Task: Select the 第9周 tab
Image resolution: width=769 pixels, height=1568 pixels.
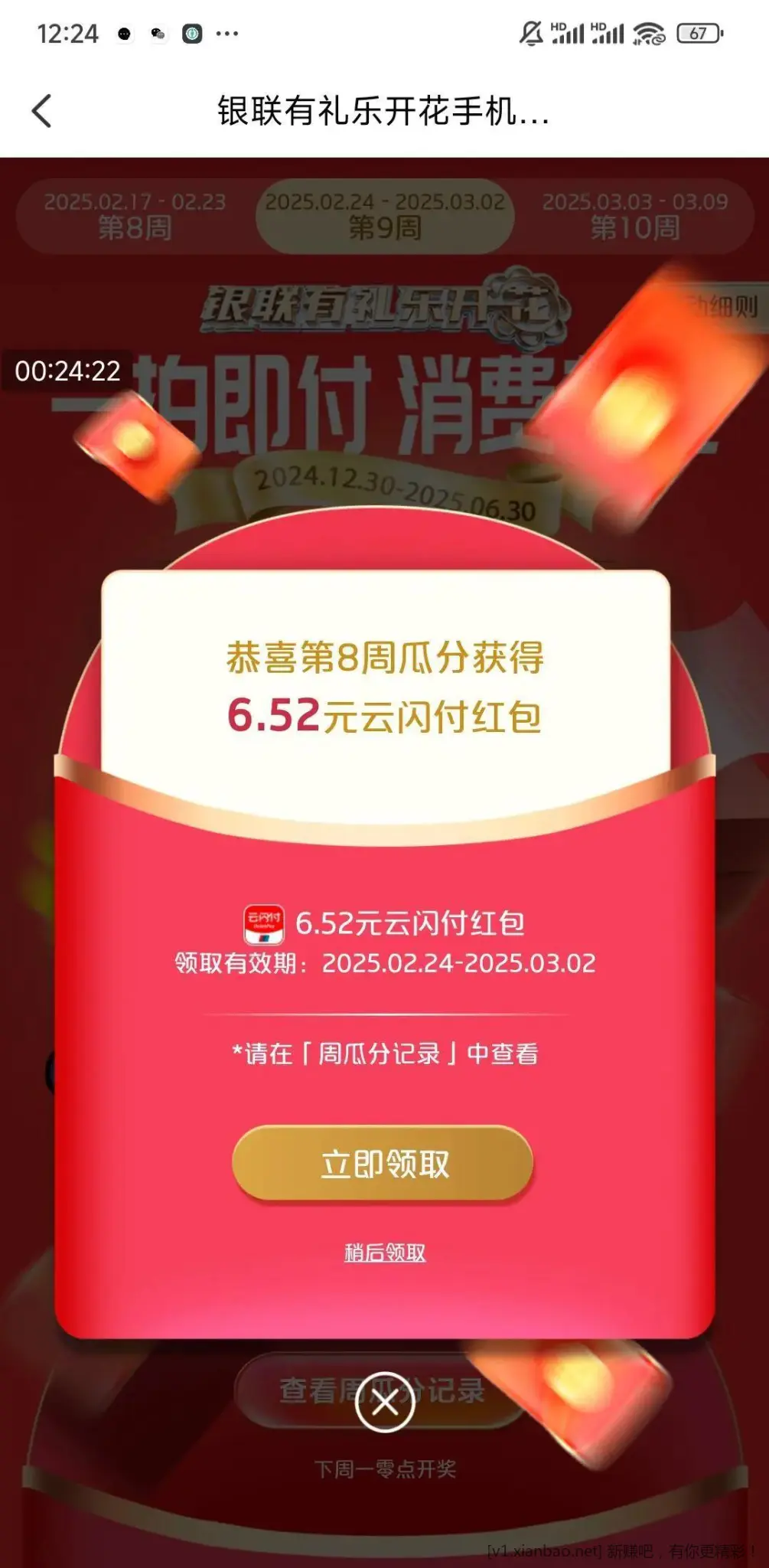Action: tap(385, 216)
